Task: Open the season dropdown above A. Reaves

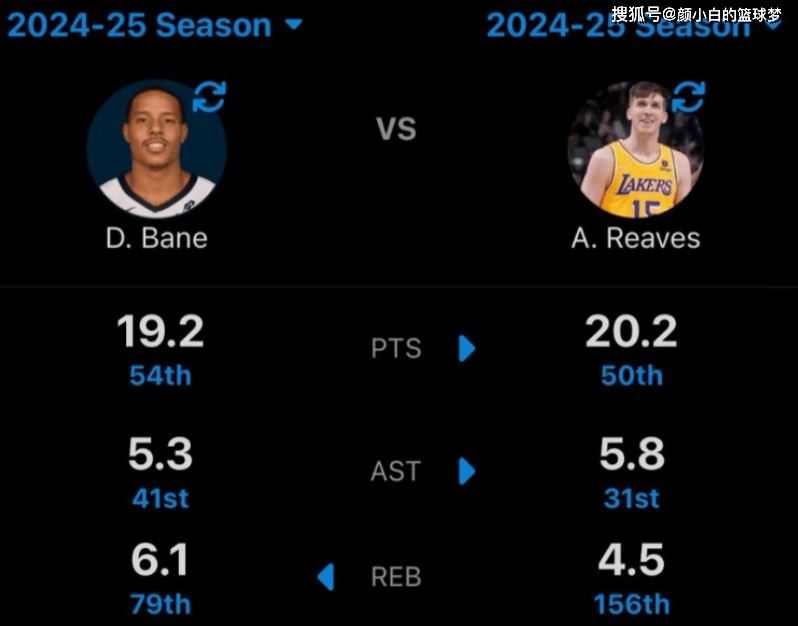Action: [632, 27]
